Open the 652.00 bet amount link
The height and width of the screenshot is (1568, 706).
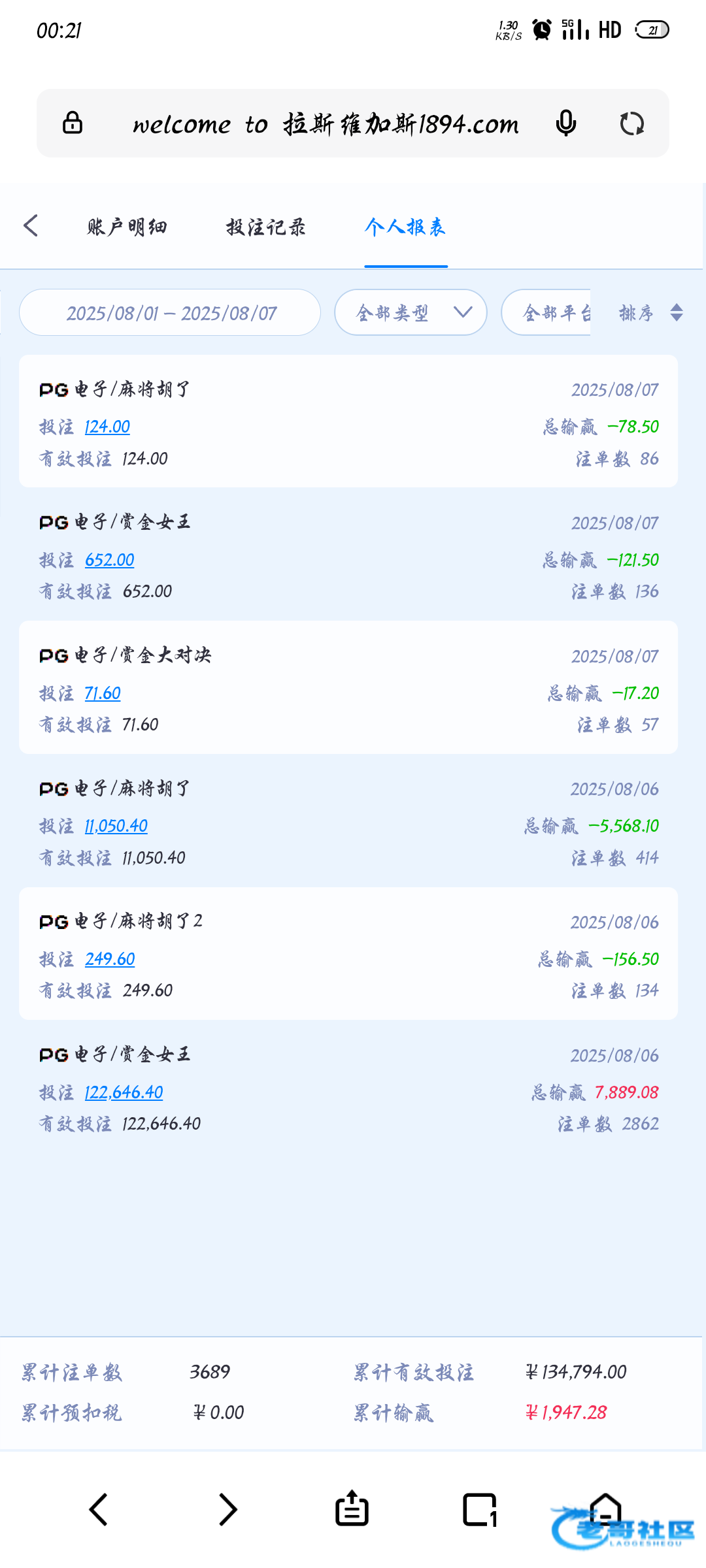(110, 560)
